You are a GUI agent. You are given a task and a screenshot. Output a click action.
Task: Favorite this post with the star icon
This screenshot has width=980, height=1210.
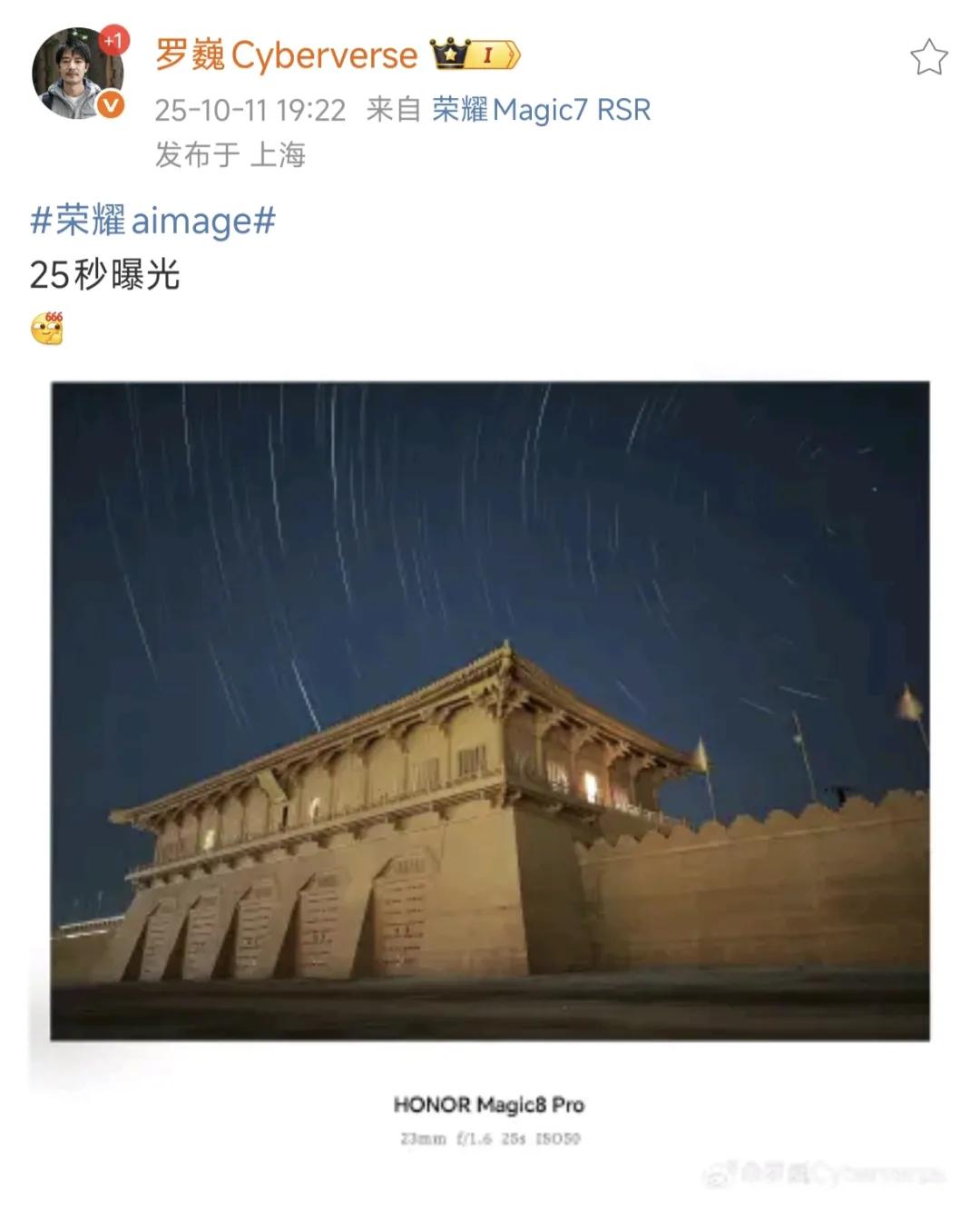pos(928,57)
